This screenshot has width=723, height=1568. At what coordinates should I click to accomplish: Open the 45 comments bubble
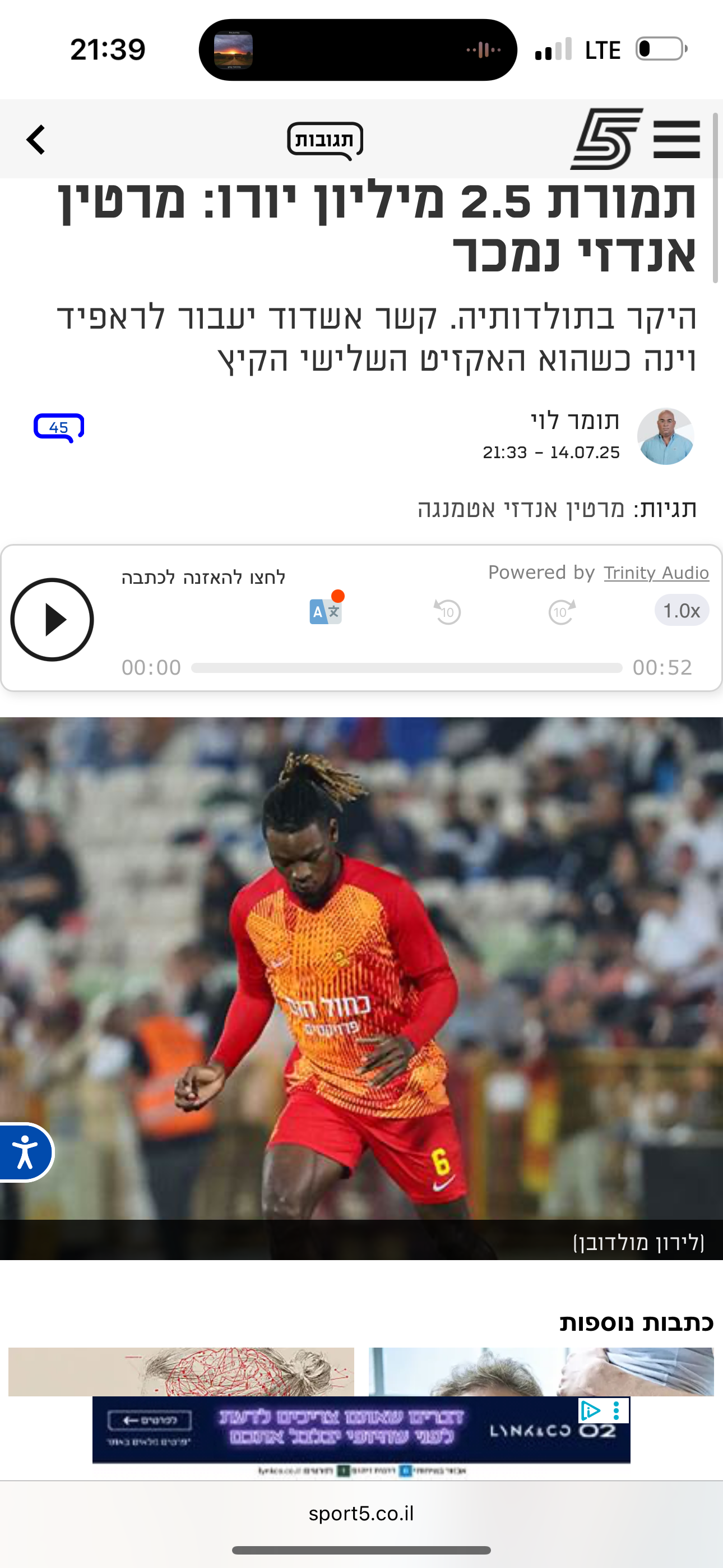point(59,428)
